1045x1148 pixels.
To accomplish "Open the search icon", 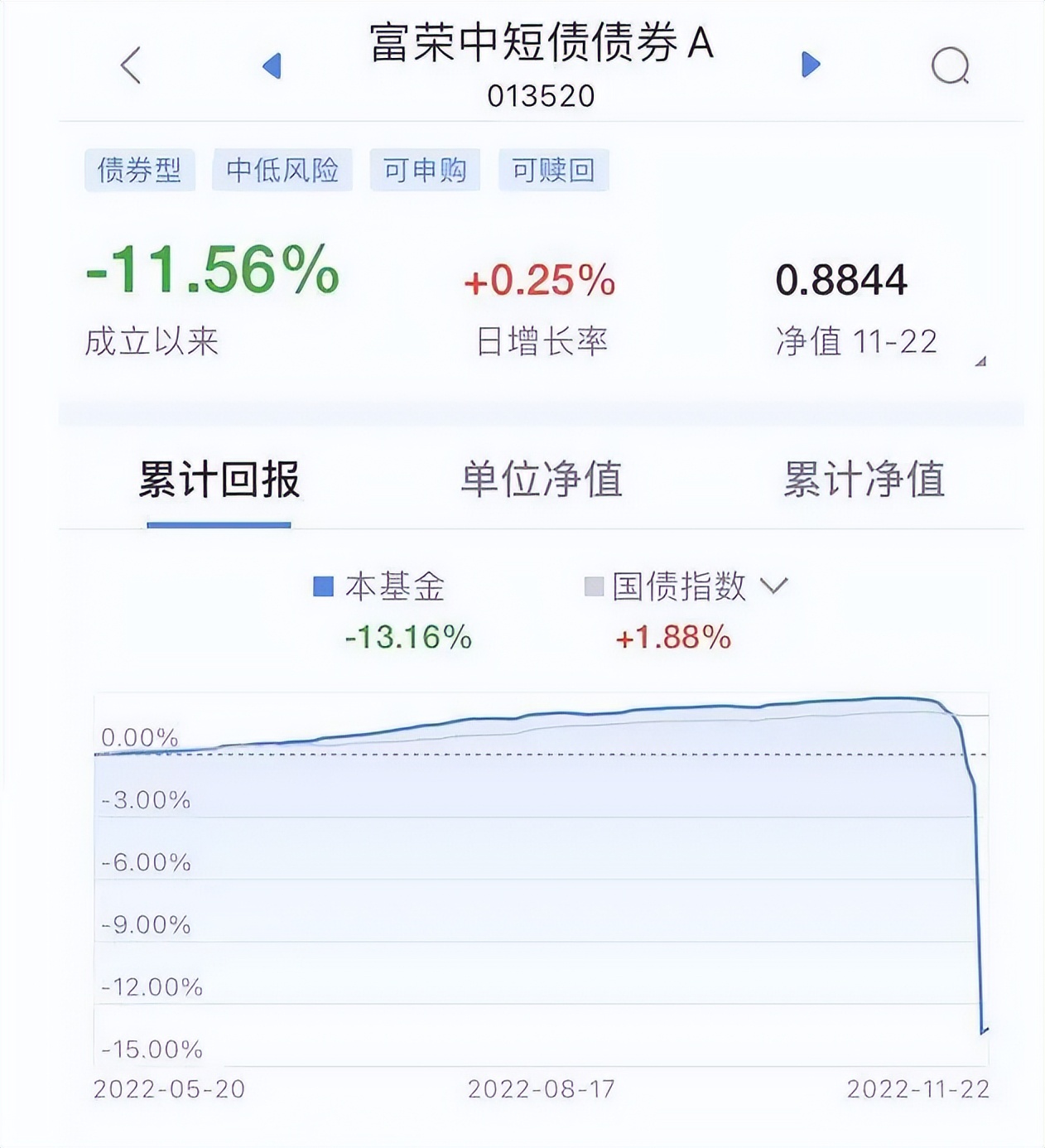I will click(x=950, y=65).
